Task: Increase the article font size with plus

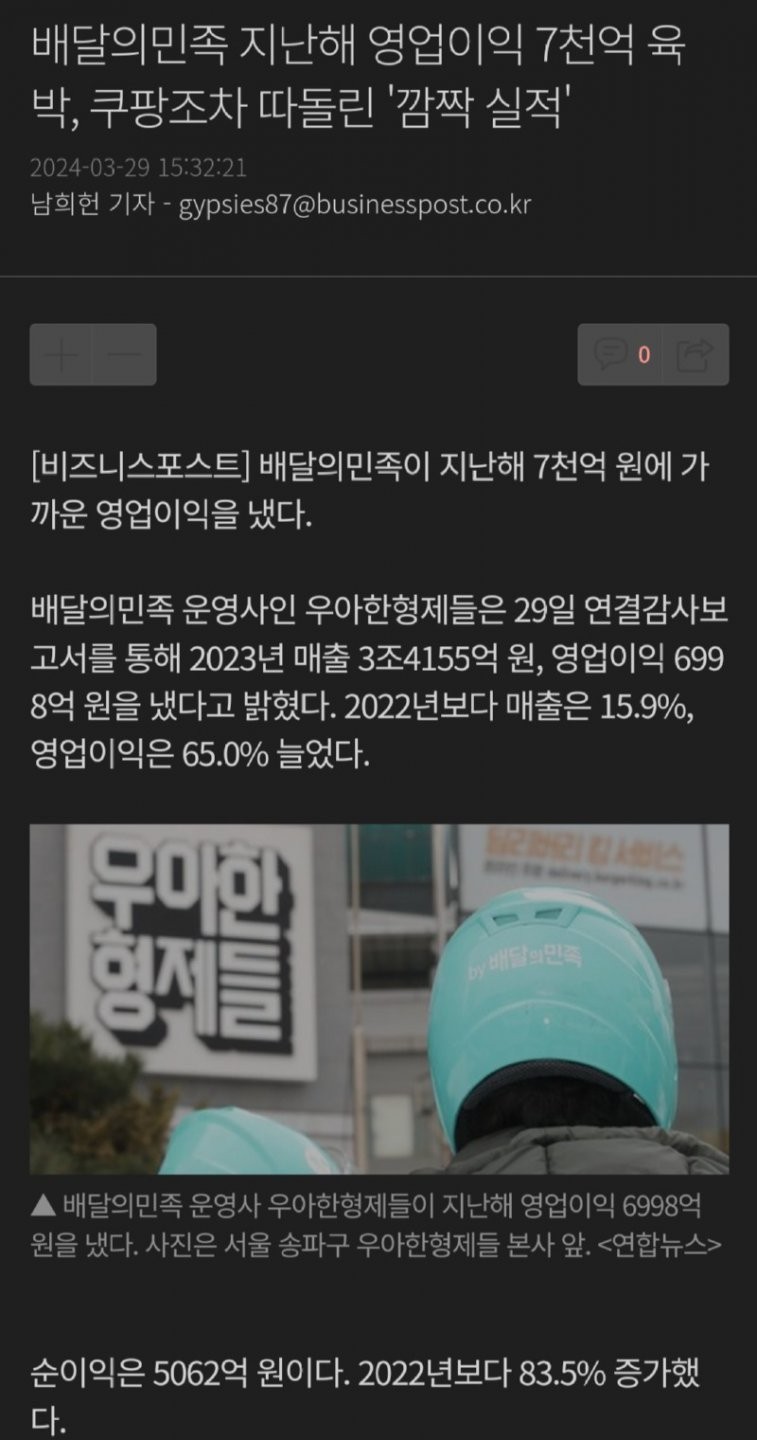Action: [62, 355]
